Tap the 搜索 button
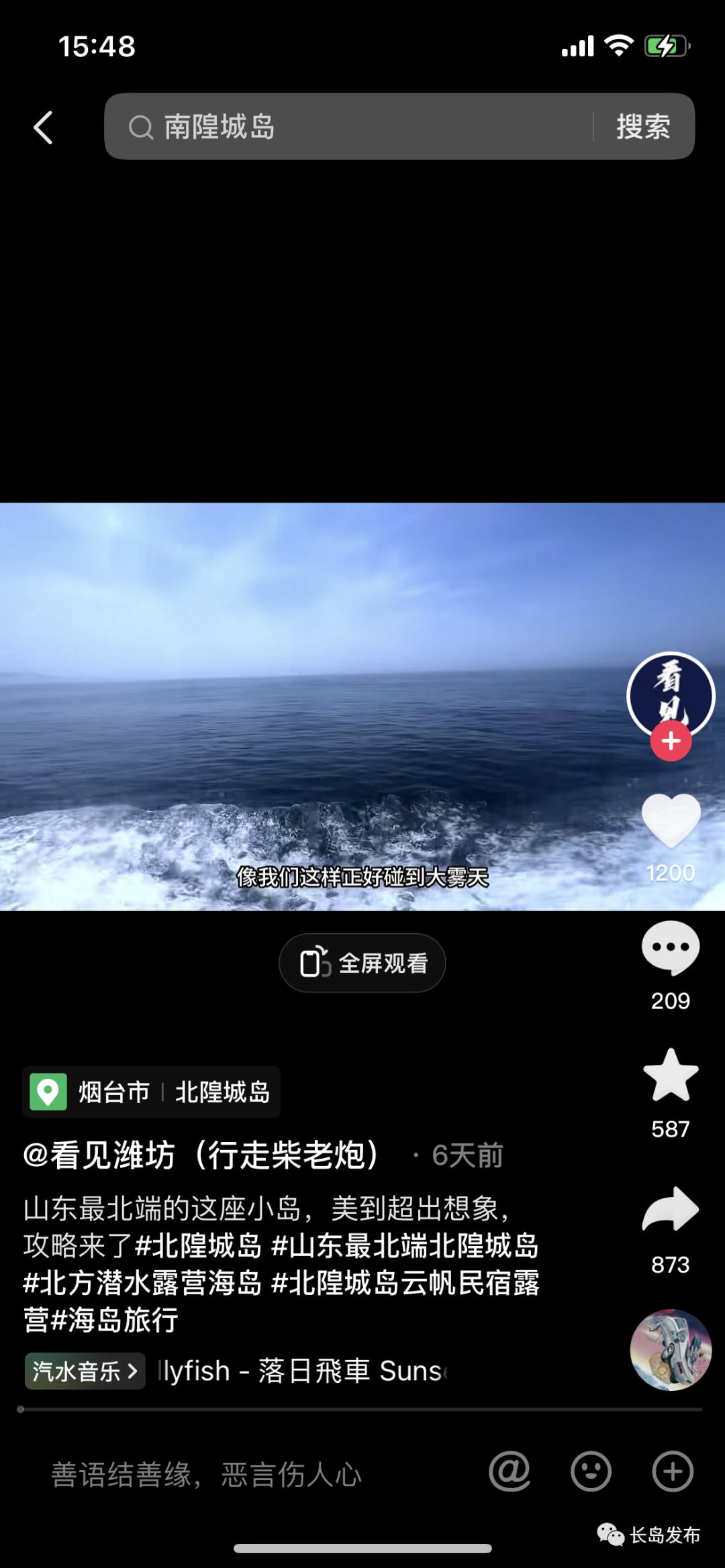Viewport: 725px width, 1568px height. (x=643, y=127)
